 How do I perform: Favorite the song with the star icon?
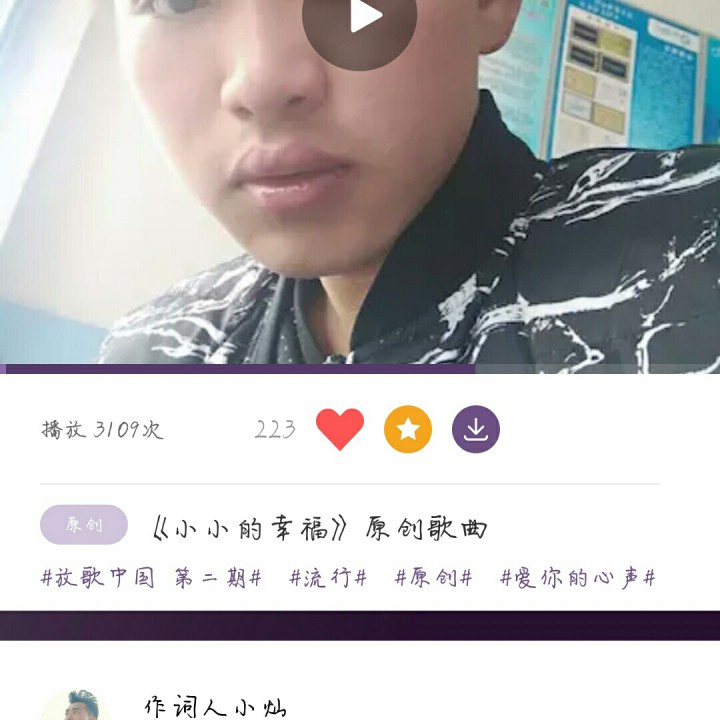[x=408, y=429]
